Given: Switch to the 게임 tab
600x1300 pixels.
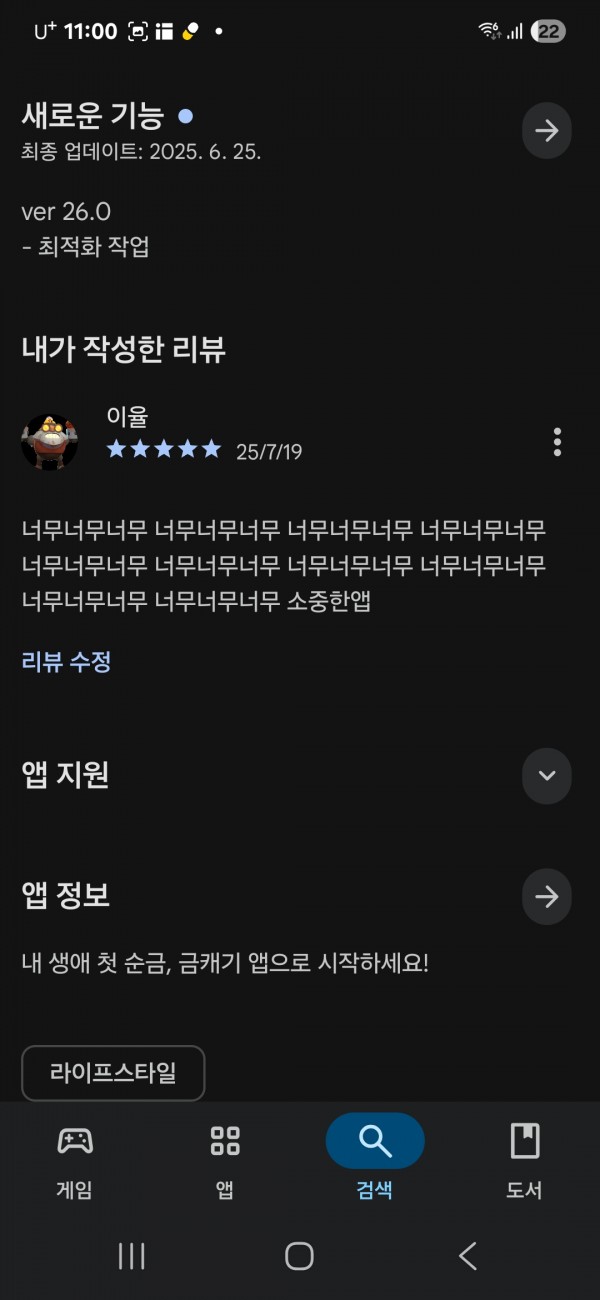Looking at the screenshot, I should [x=75, y=1160].
